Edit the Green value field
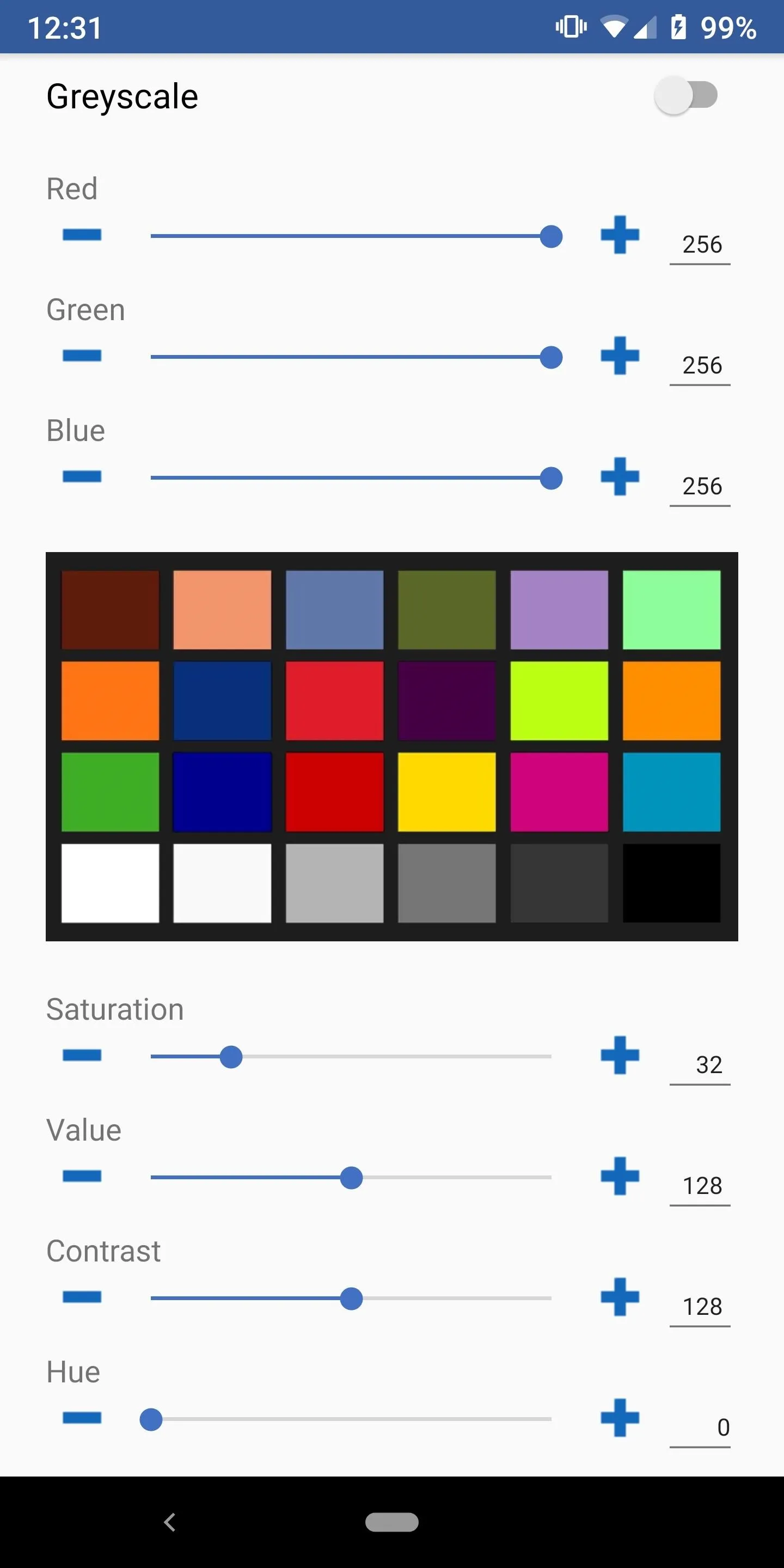This screenshot has height=1568, width=784. click(x=700, y=366)
